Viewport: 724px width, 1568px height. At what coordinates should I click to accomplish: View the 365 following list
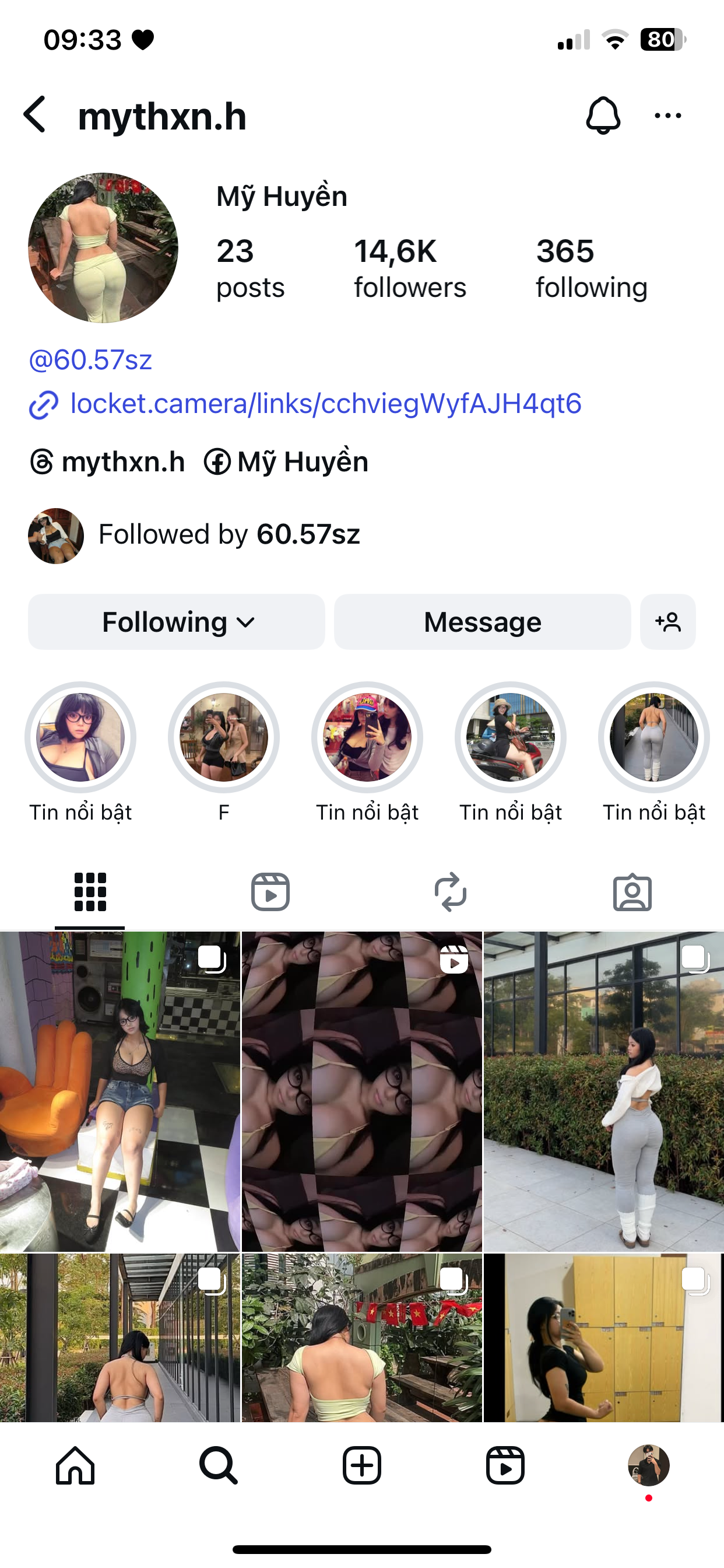(x=591, y=268)
